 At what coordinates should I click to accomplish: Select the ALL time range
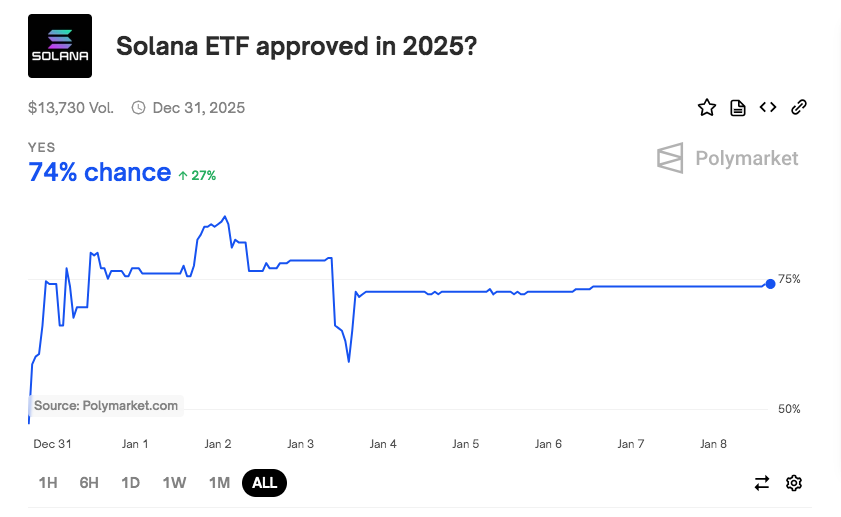click(x=264, y=483)
